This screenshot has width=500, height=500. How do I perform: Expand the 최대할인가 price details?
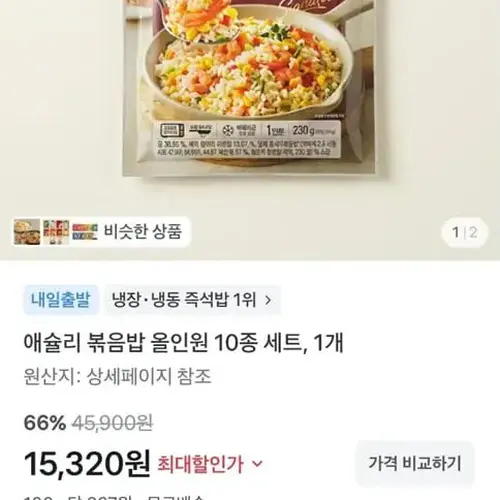tap(210, 464)
